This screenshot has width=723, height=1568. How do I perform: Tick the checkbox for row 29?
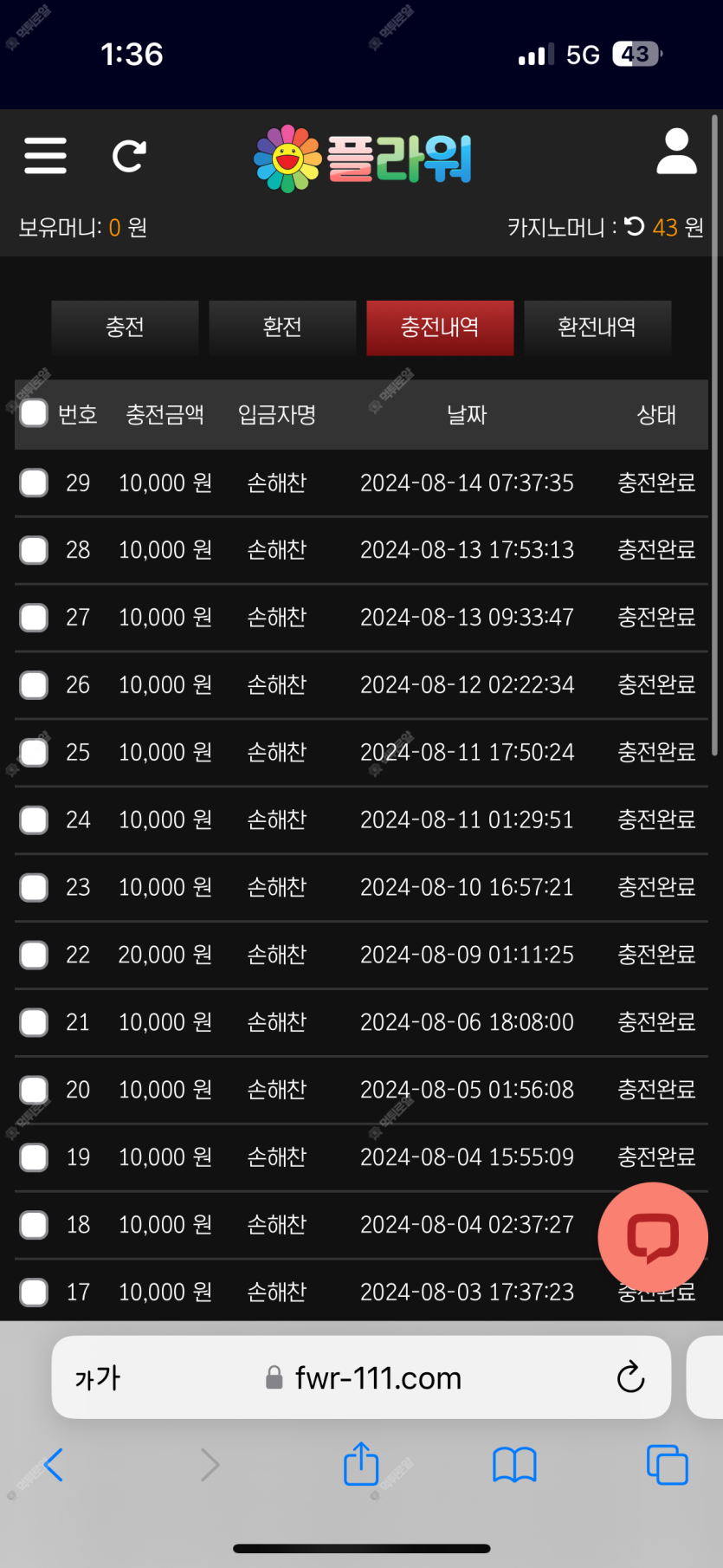[34, 483]
